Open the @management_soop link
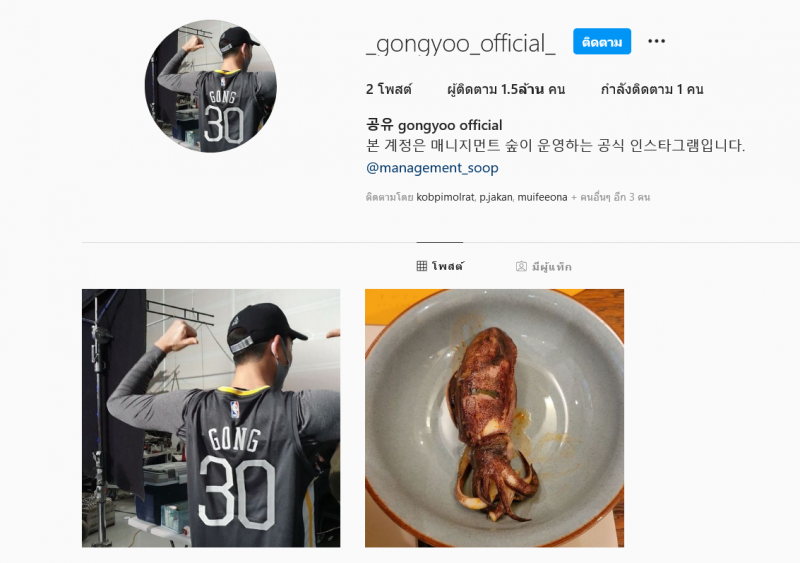 (x=432, y=168)
